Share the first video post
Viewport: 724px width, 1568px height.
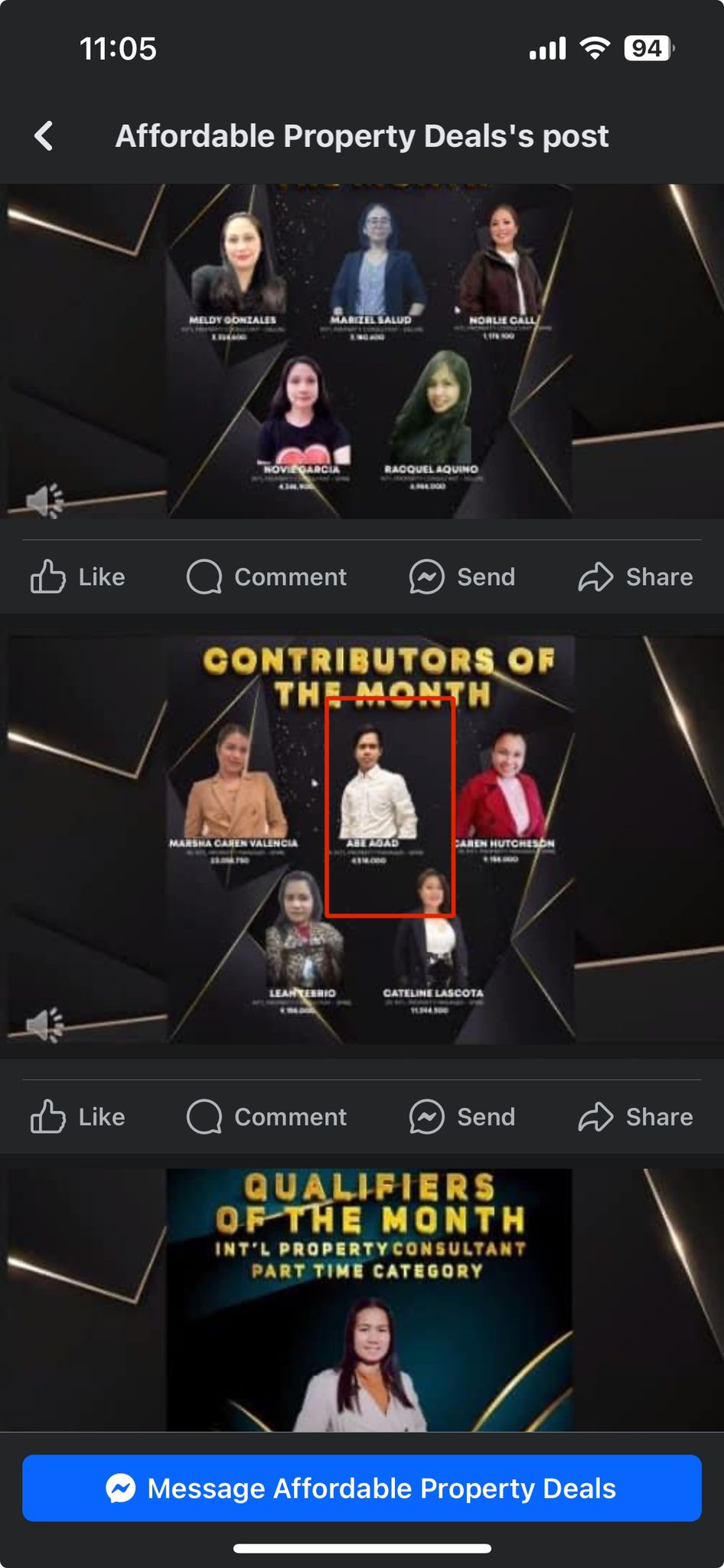click(635, 577)
